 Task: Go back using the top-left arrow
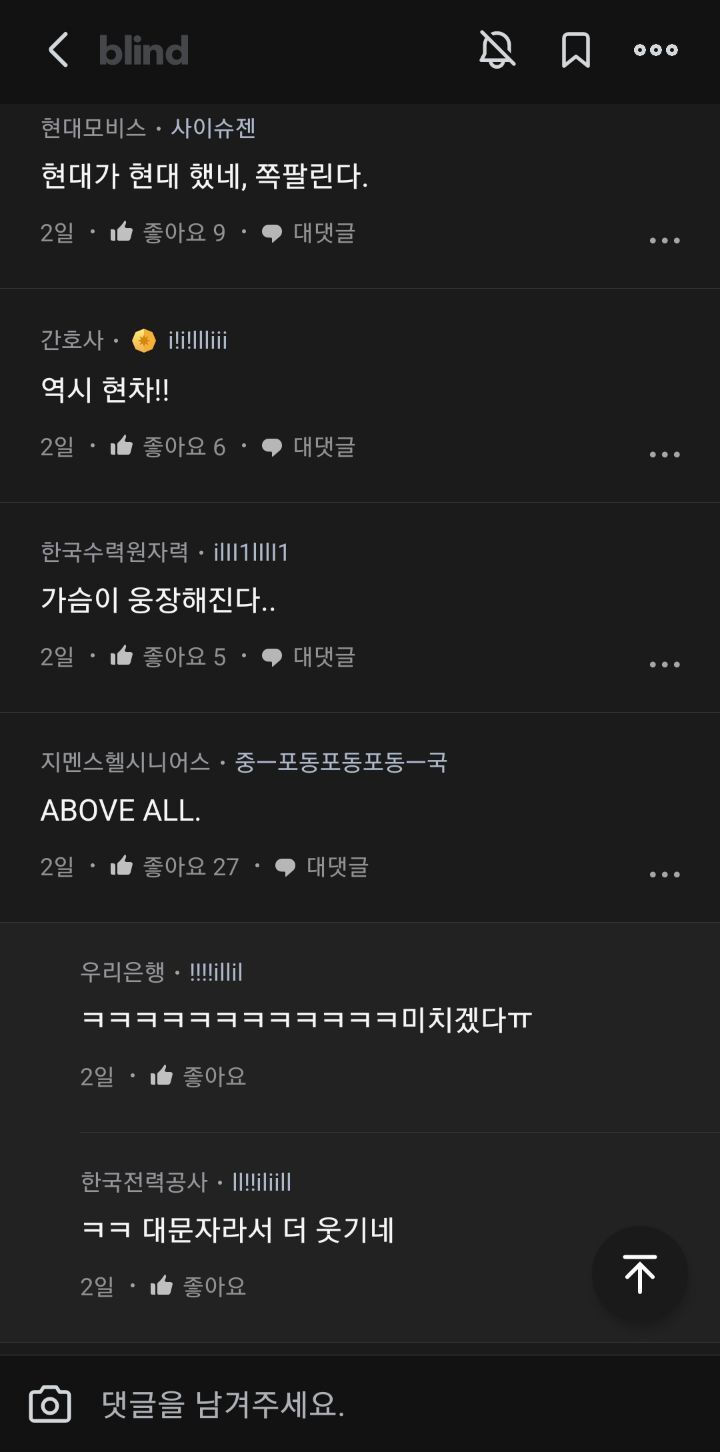click(x=58, y=50)
